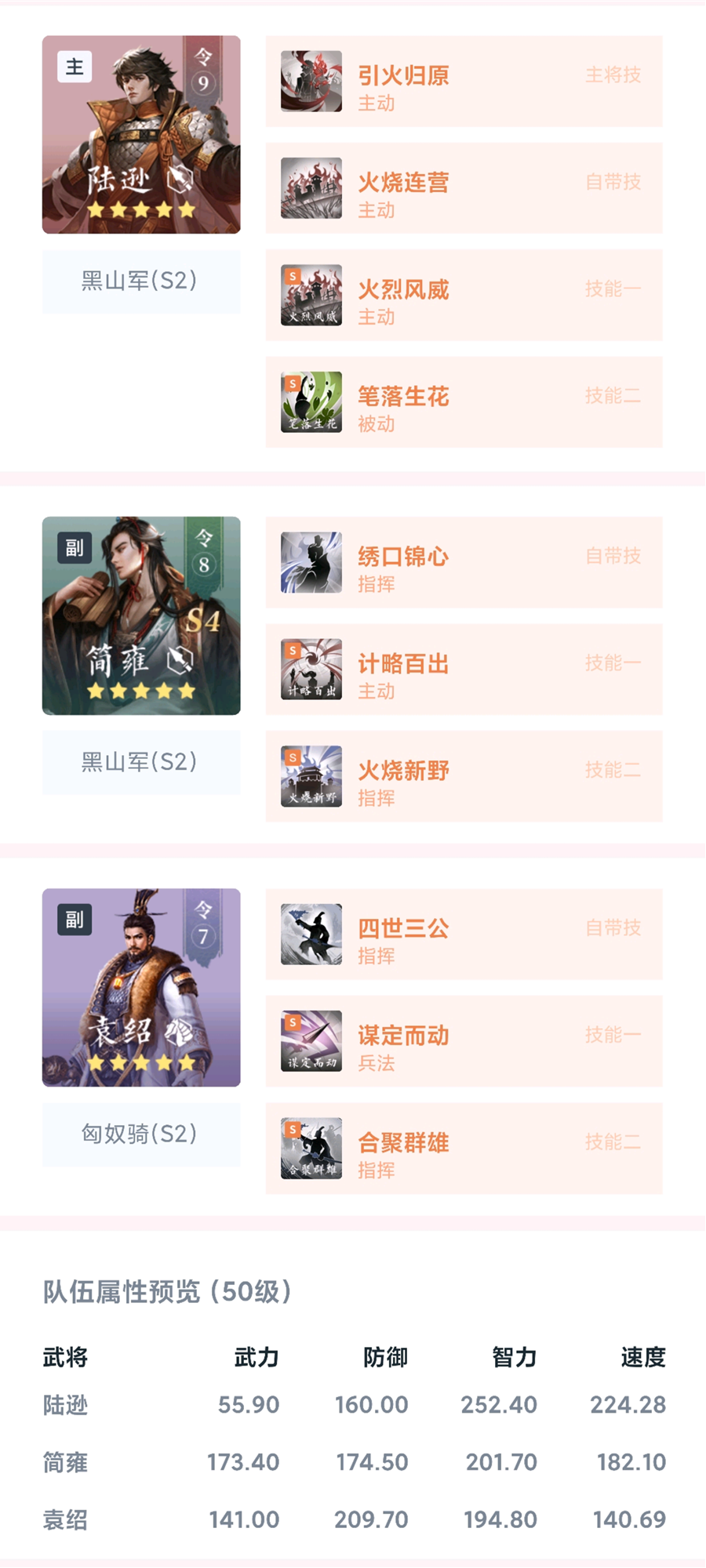View the 绣口锦心 skill details
This screenshot has height=1568, width=706.
464,562
